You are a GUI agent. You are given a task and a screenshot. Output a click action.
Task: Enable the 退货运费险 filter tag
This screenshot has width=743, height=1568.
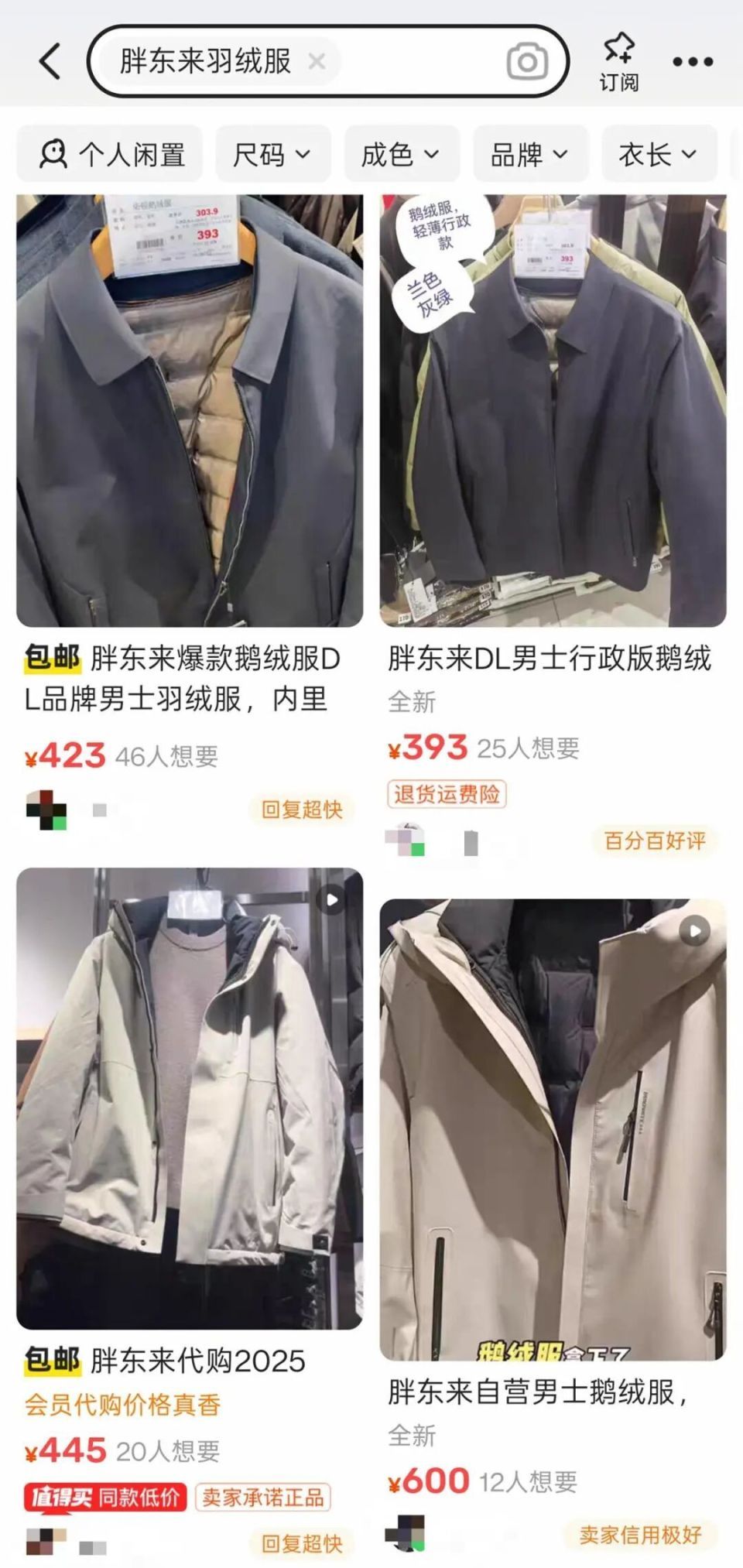[x=447, y=793]
